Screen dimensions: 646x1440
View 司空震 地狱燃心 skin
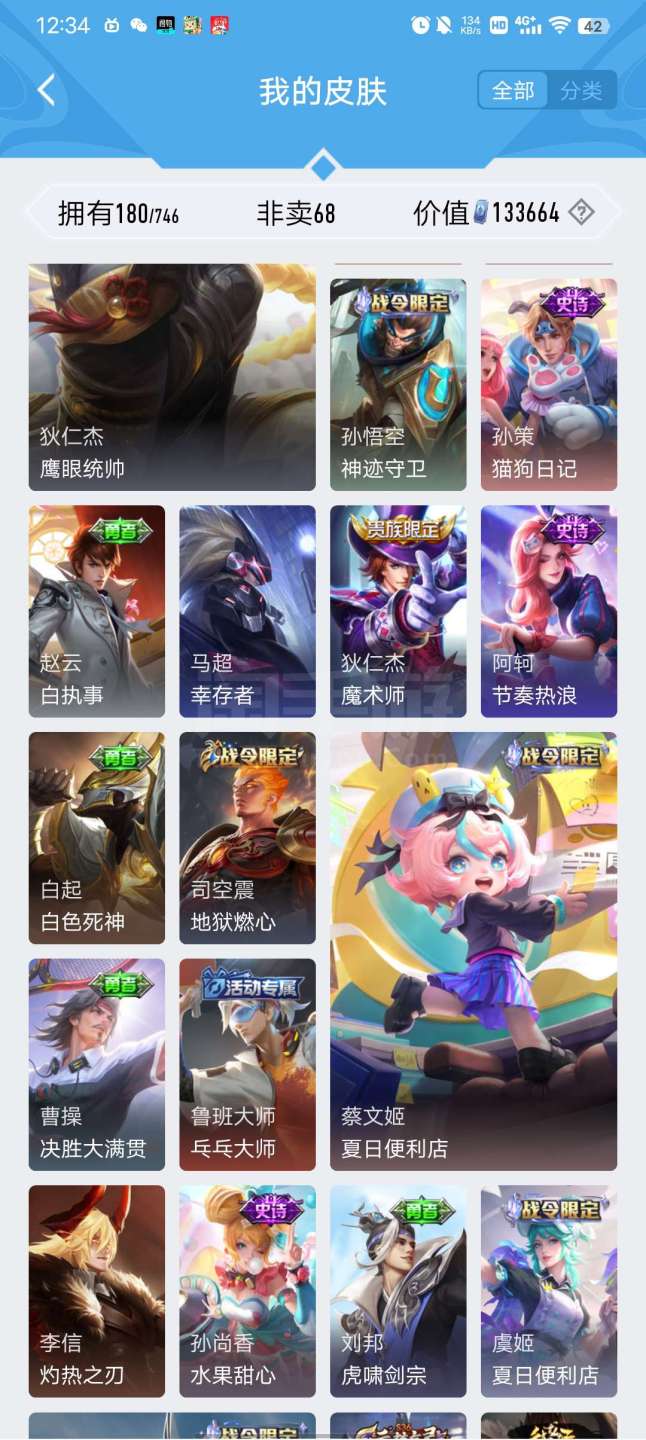point(247,838)
